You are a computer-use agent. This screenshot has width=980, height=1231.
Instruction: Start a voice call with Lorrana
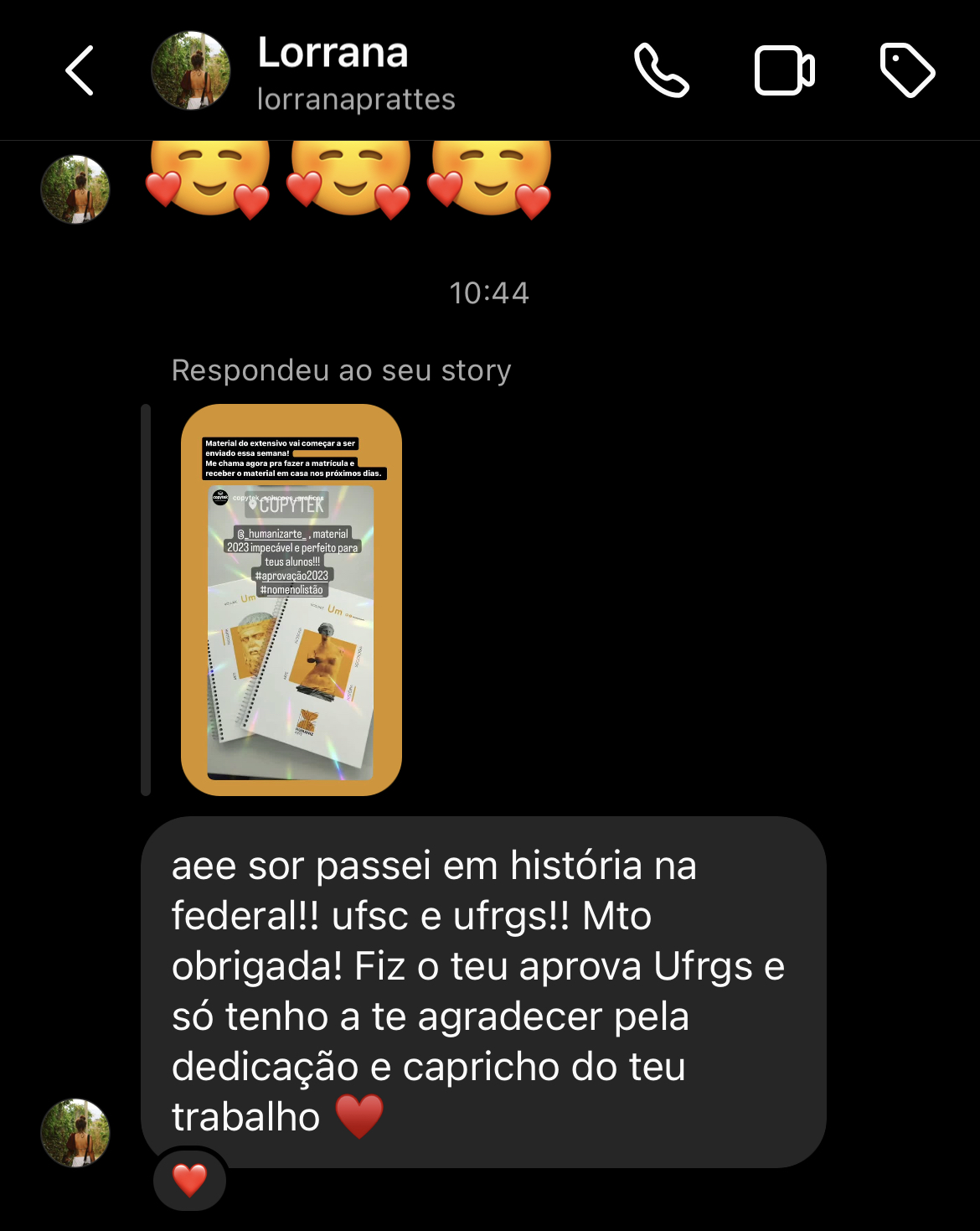pyautogui.click(x=661, y=70)
